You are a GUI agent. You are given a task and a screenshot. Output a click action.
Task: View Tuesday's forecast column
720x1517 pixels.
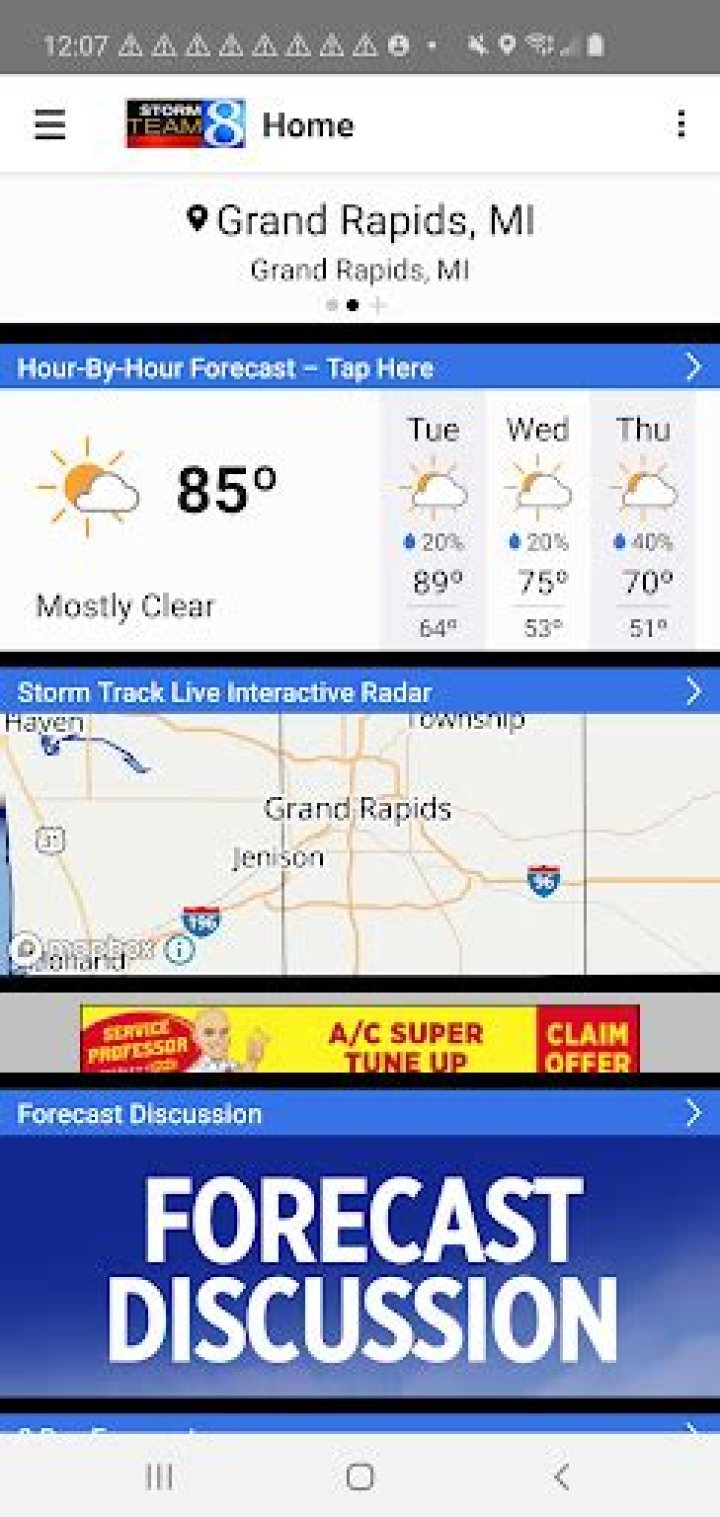coord(433,520)
